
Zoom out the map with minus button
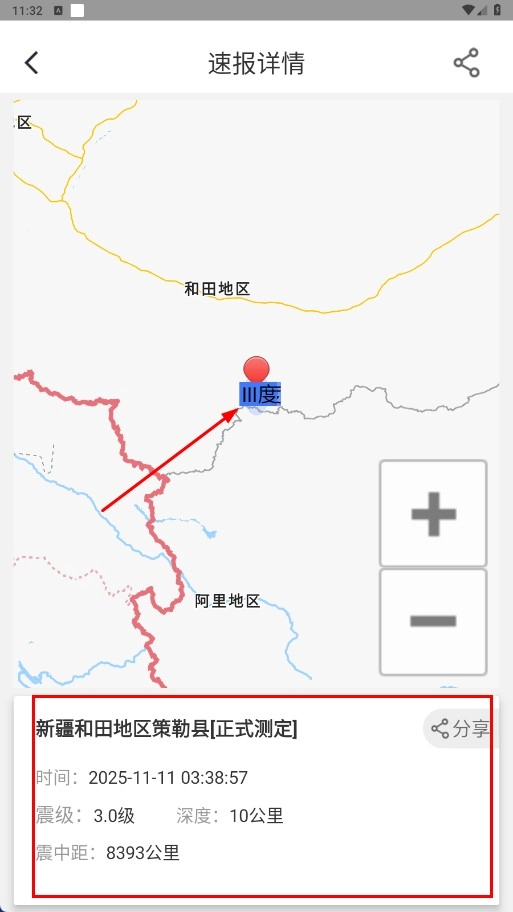(433, 622)
